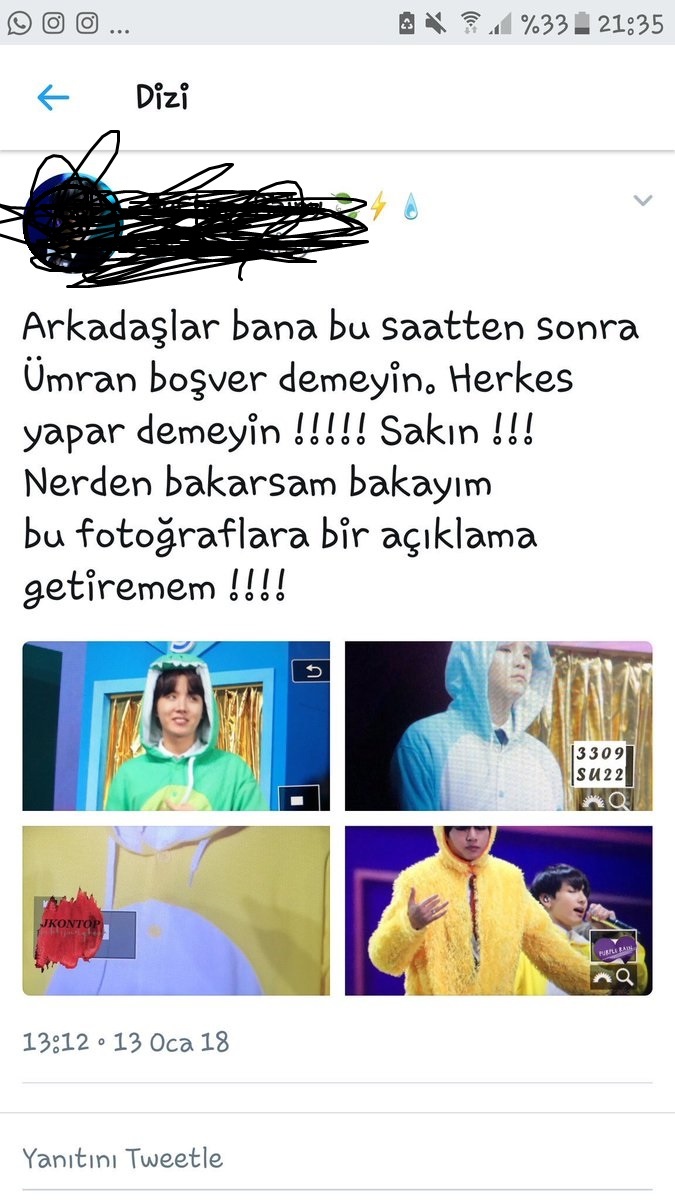The width and height of the screenshot is (675, 1200).
Task: Open the photo with JKONTOP watermark
Action: pyautogui.click(x=176, y=910)
